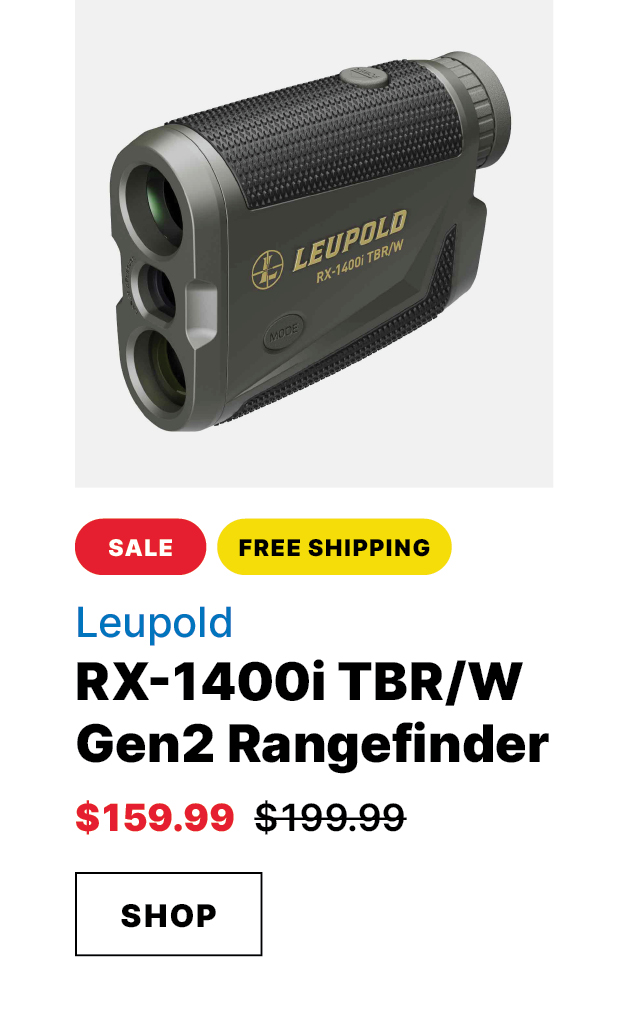628x1031 pixels.
Task: Open the Leupold brand link
Action: [x=155, y=622]
